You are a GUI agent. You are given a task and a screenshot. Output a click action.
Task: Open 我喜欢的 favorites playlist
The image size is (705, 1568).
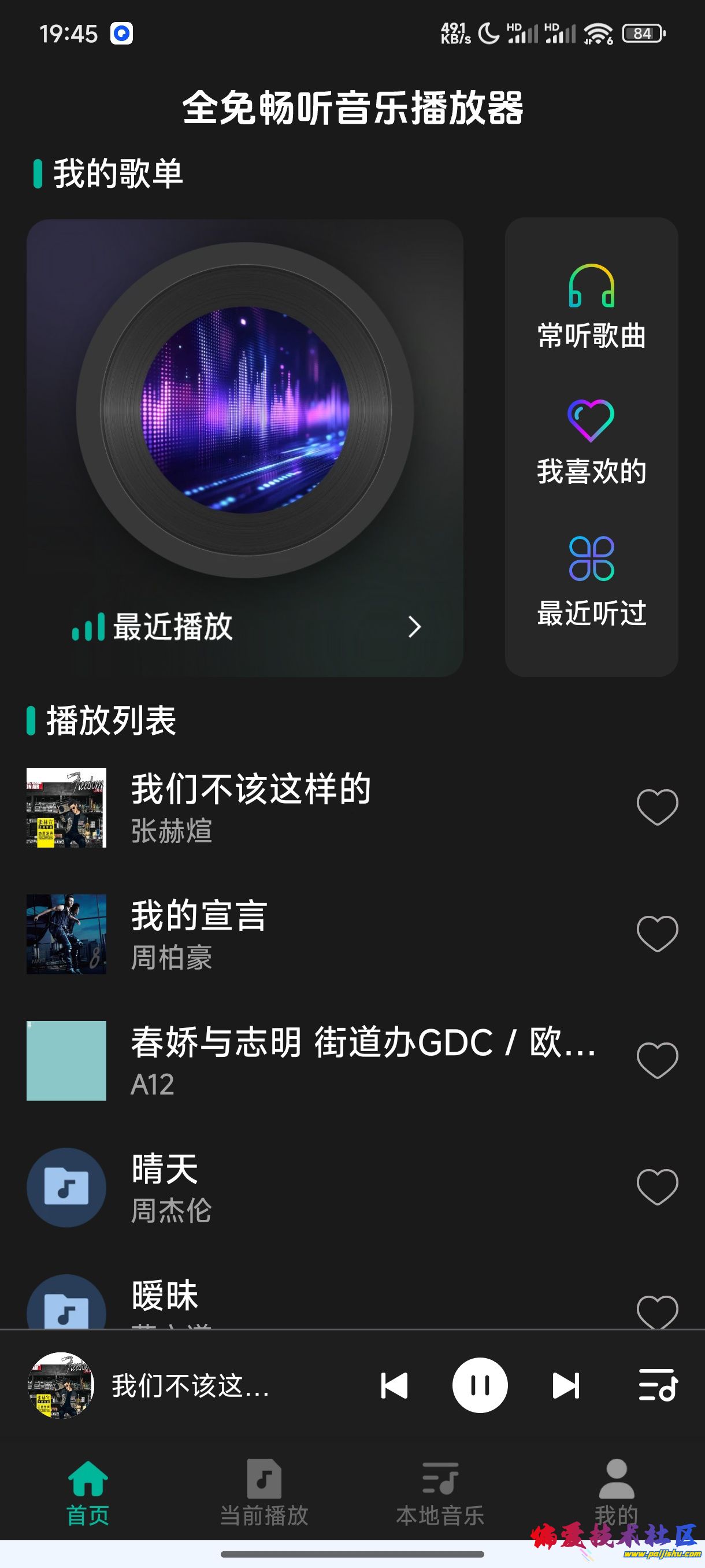pos(591,442)
